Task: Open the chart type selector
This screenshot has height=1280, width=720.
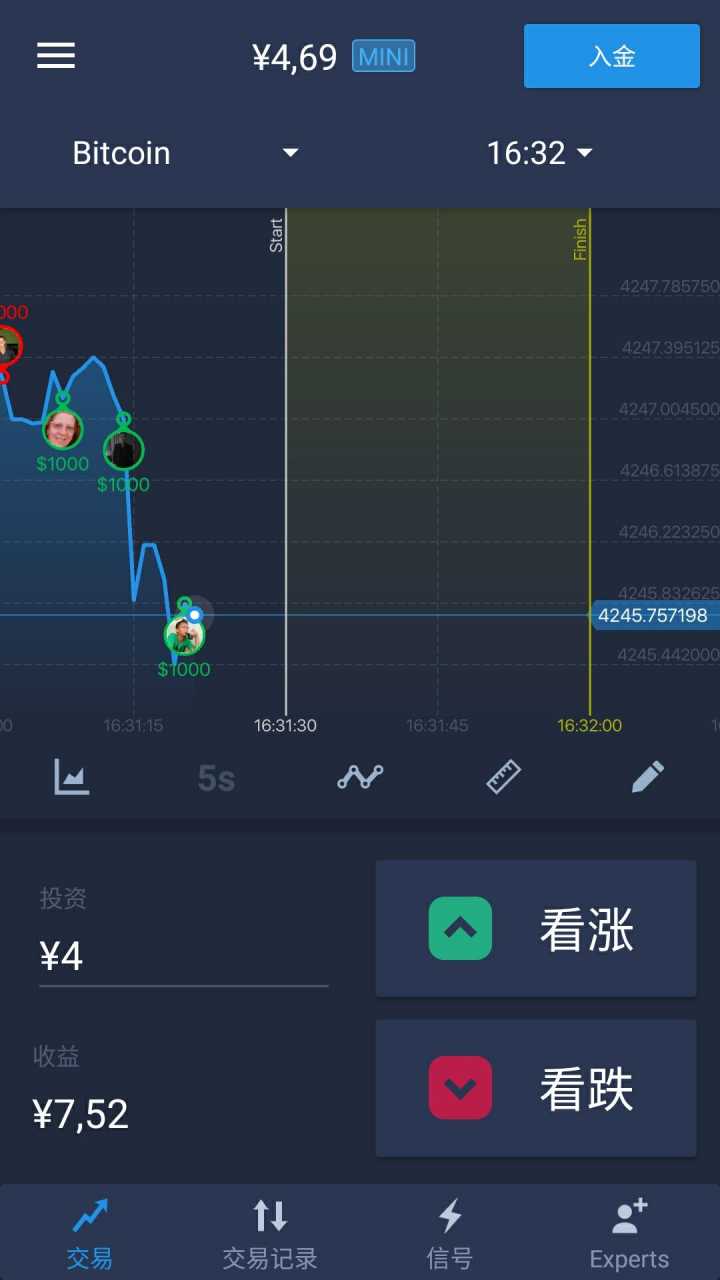Action: pos(72,777)
